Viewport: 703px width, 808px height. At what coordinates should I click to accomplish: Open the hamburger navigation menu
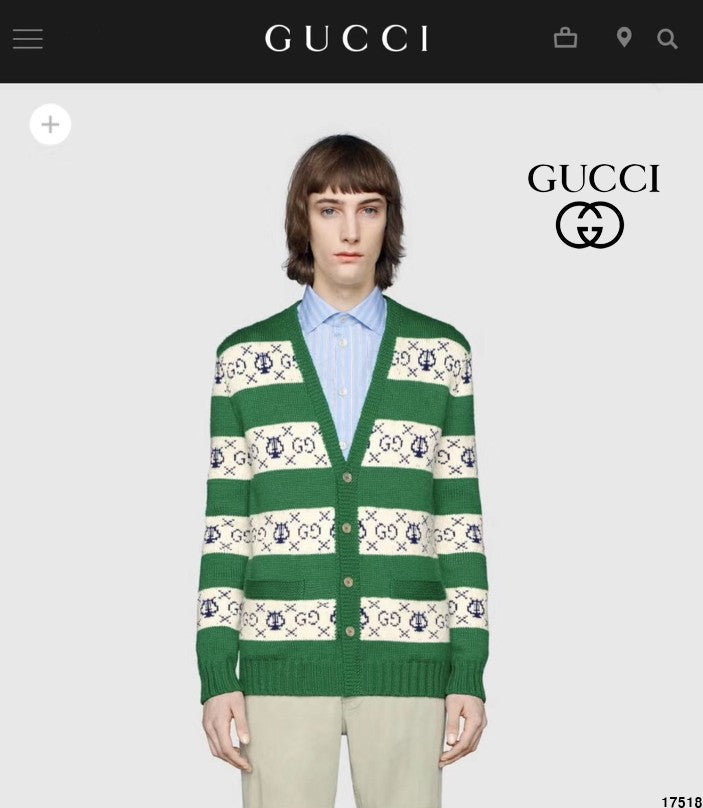coord(28,39)
